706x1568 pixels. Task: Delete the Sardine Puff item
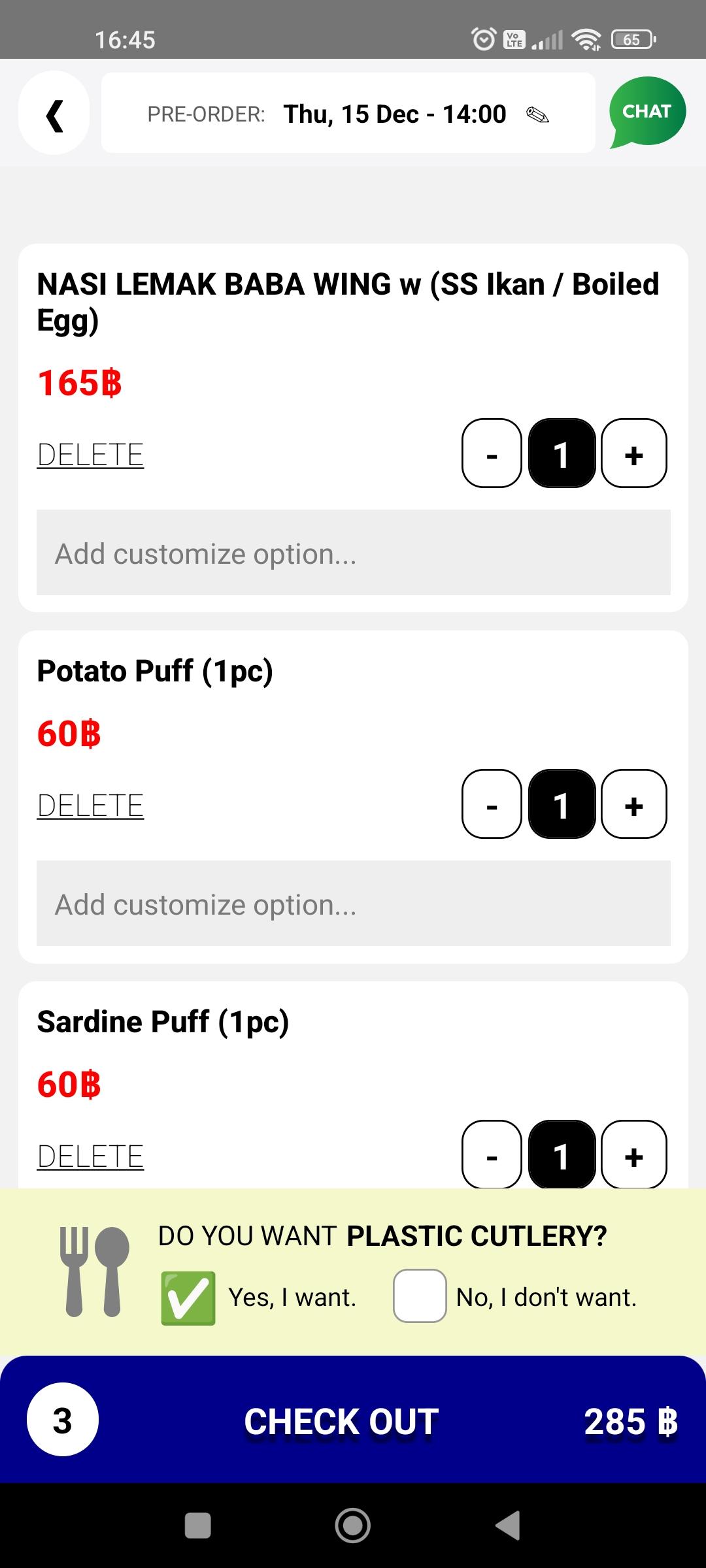(x=90, y=1156)
